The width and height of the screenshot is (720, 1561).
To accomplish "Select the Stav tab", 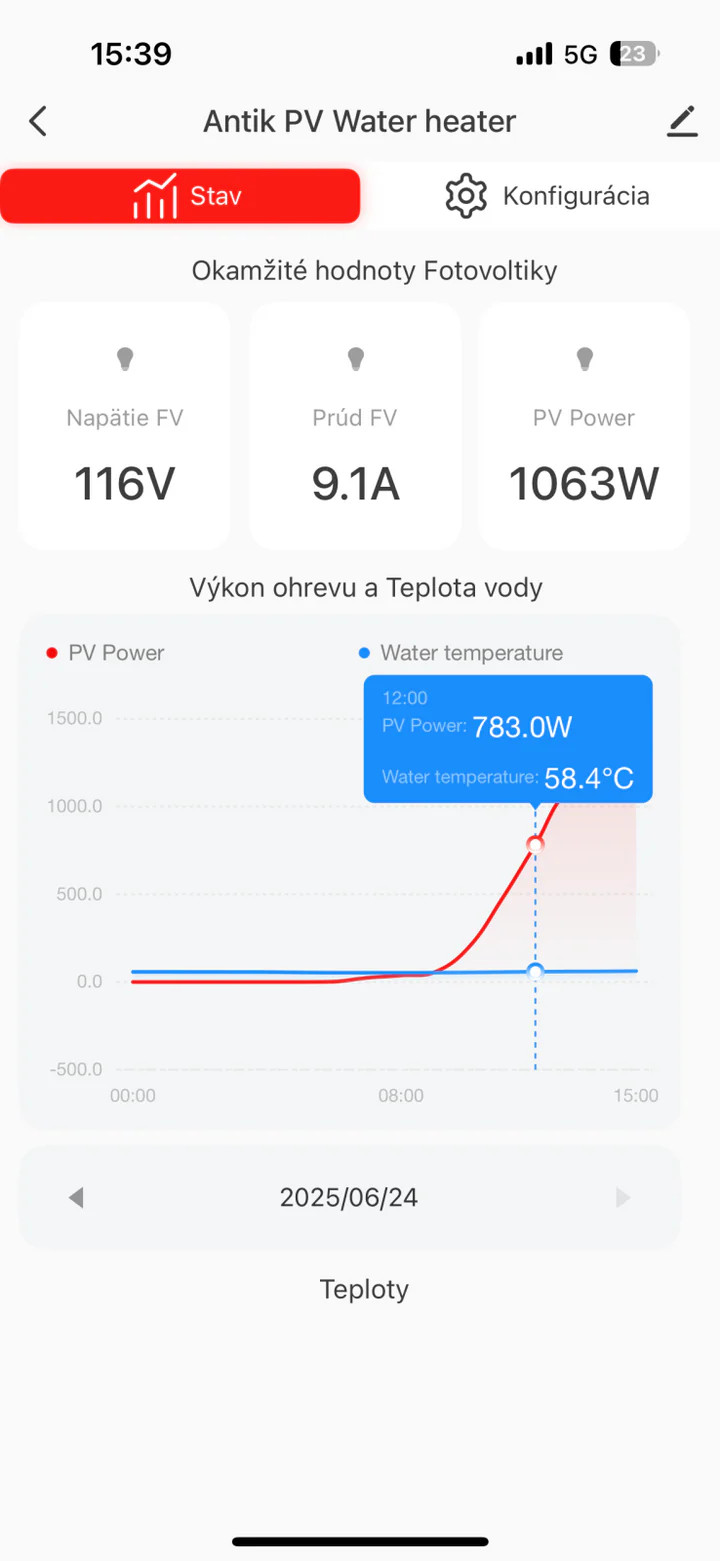I will click(180, 196).
